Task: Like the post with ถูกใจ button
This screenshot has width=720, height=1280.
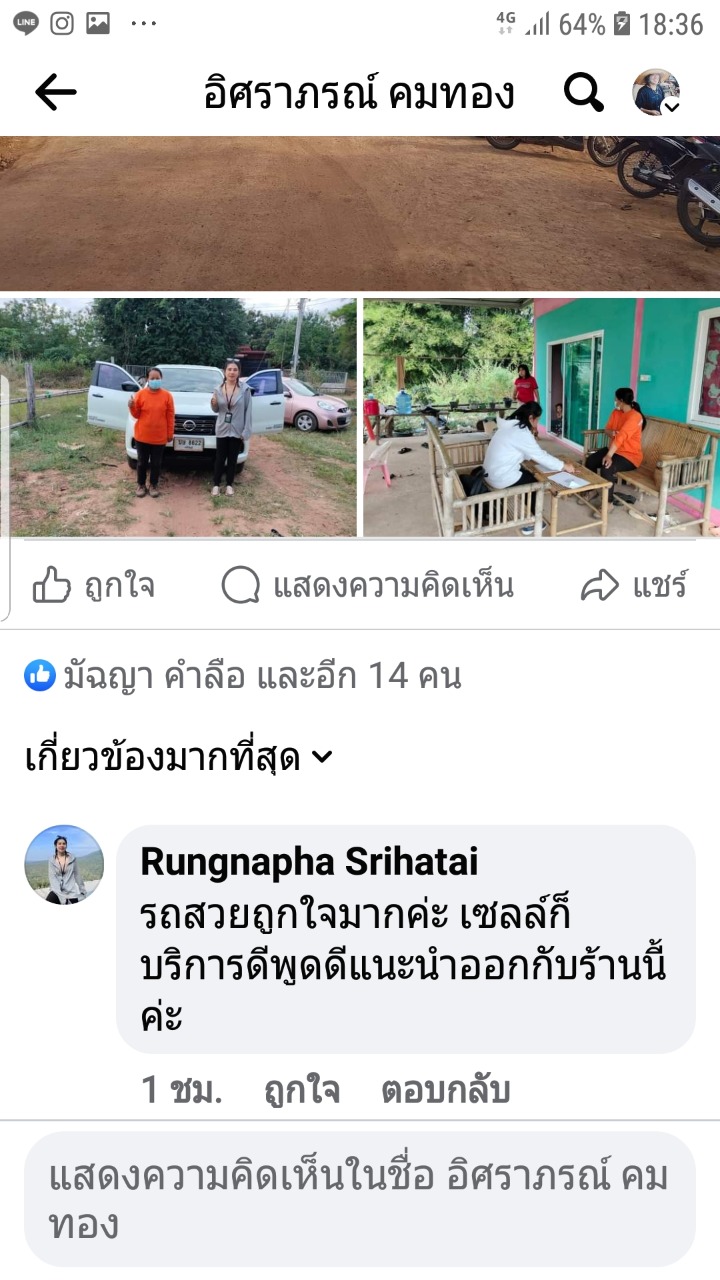Action: click(94, 586)
